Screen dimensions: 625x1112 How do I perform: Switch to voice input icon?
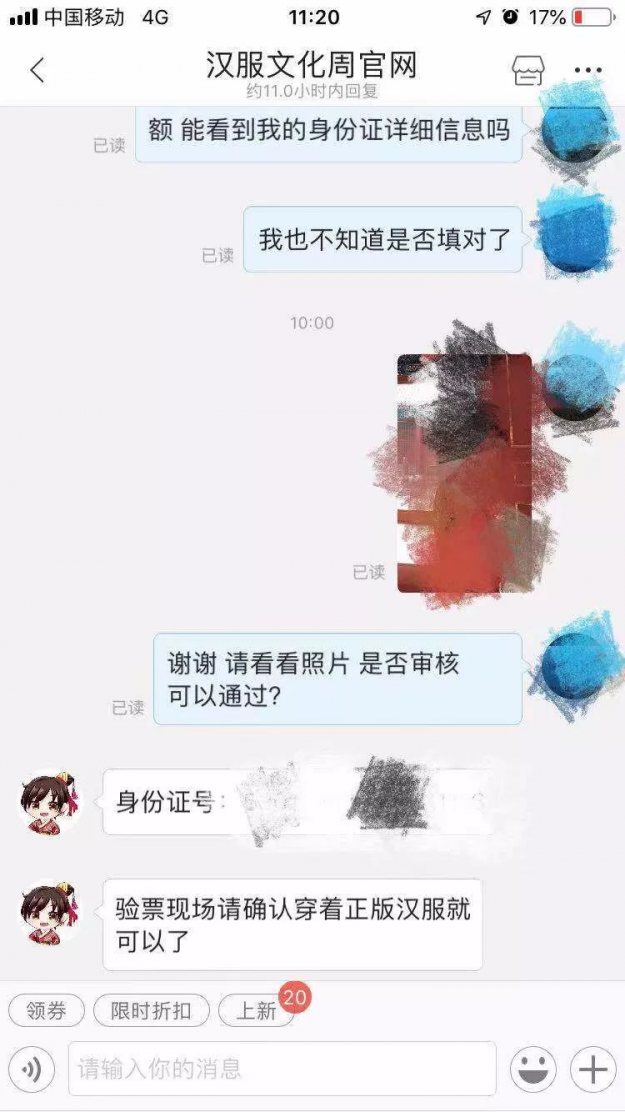[32, 1070]
